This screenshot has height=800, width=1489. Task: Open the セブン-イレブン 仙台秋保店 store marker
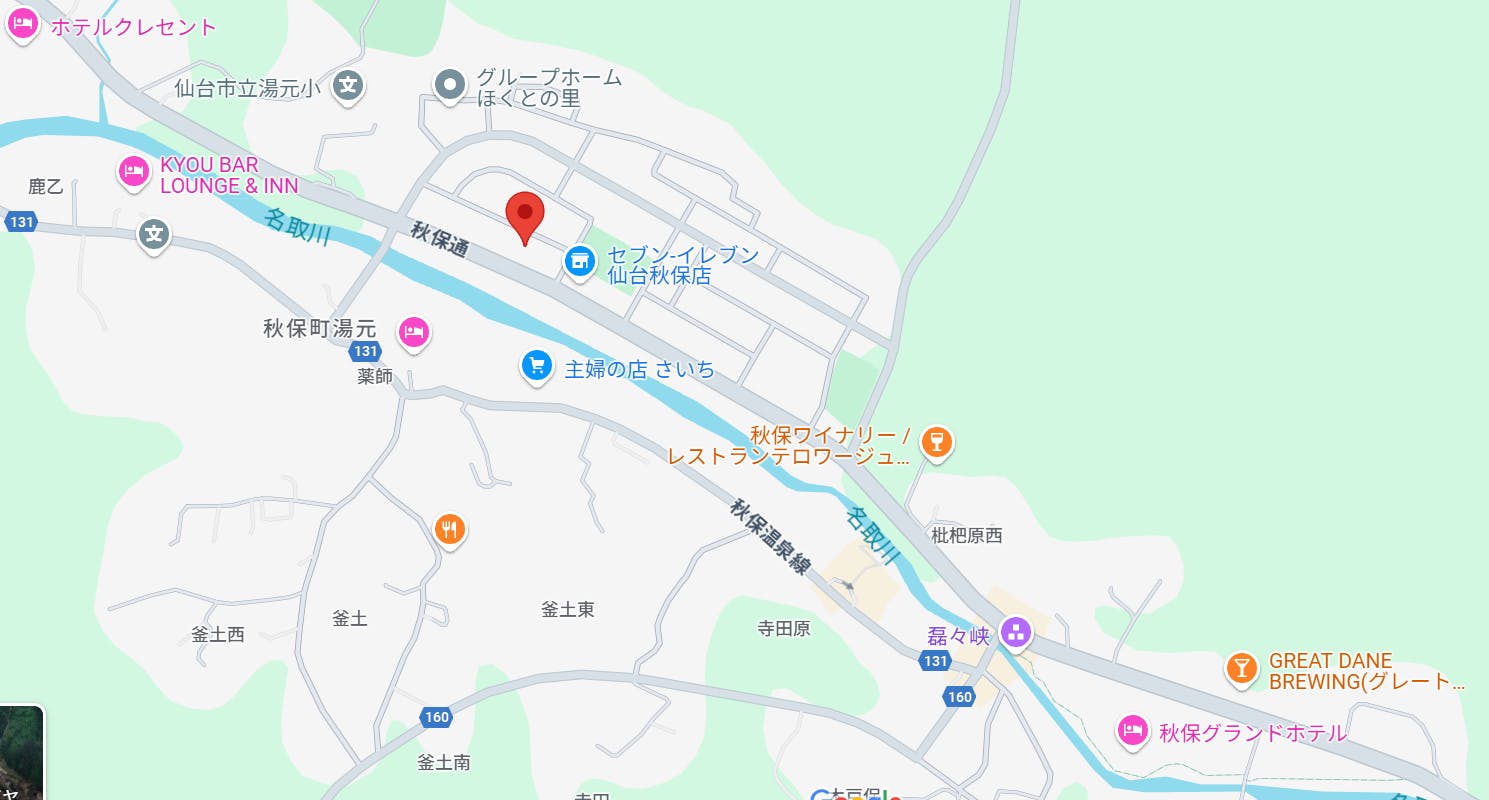578,262
